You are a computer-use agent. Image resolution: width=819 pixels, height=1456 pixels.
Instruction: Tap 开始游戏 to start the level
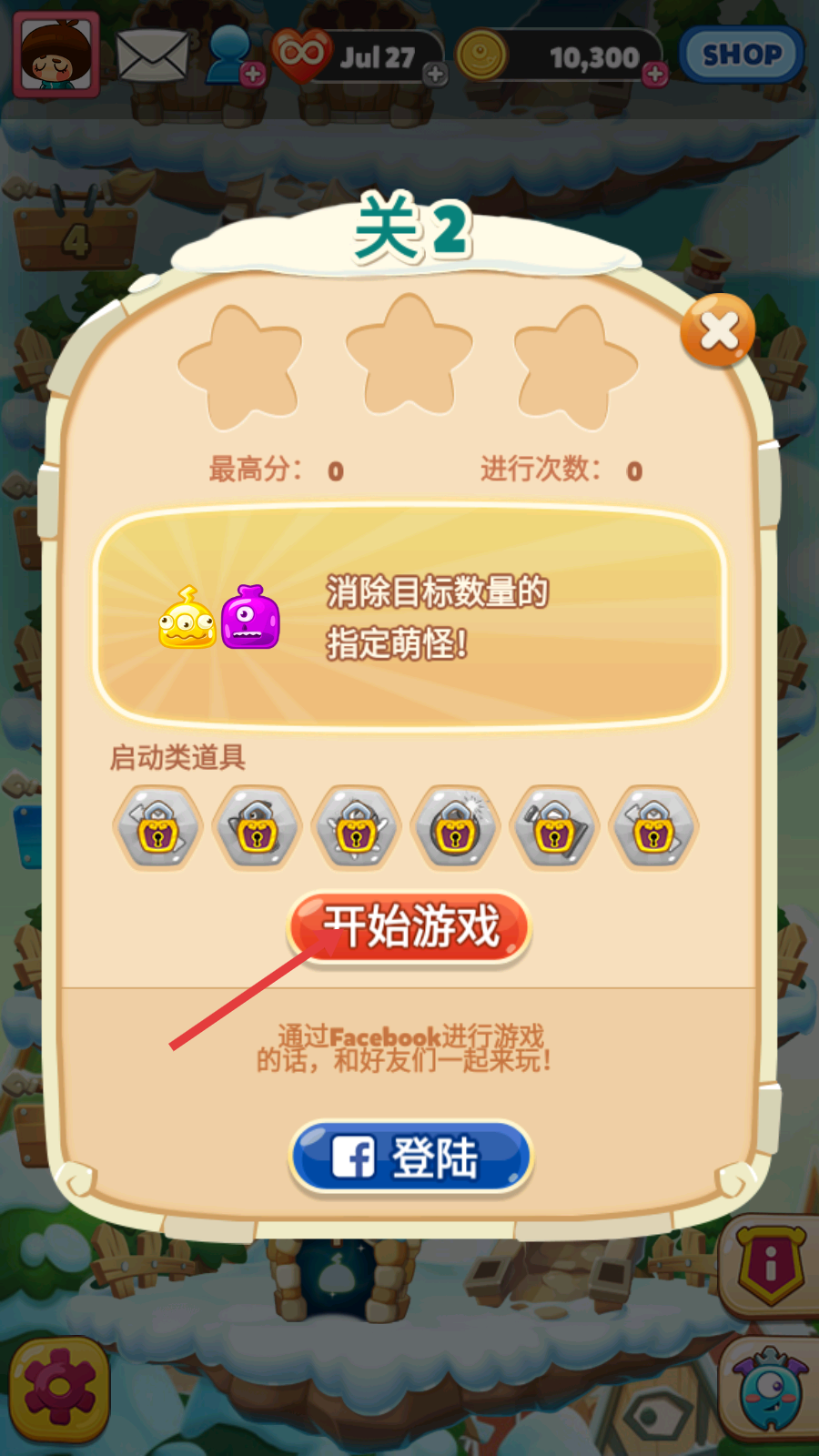click(x=409, y=926)
